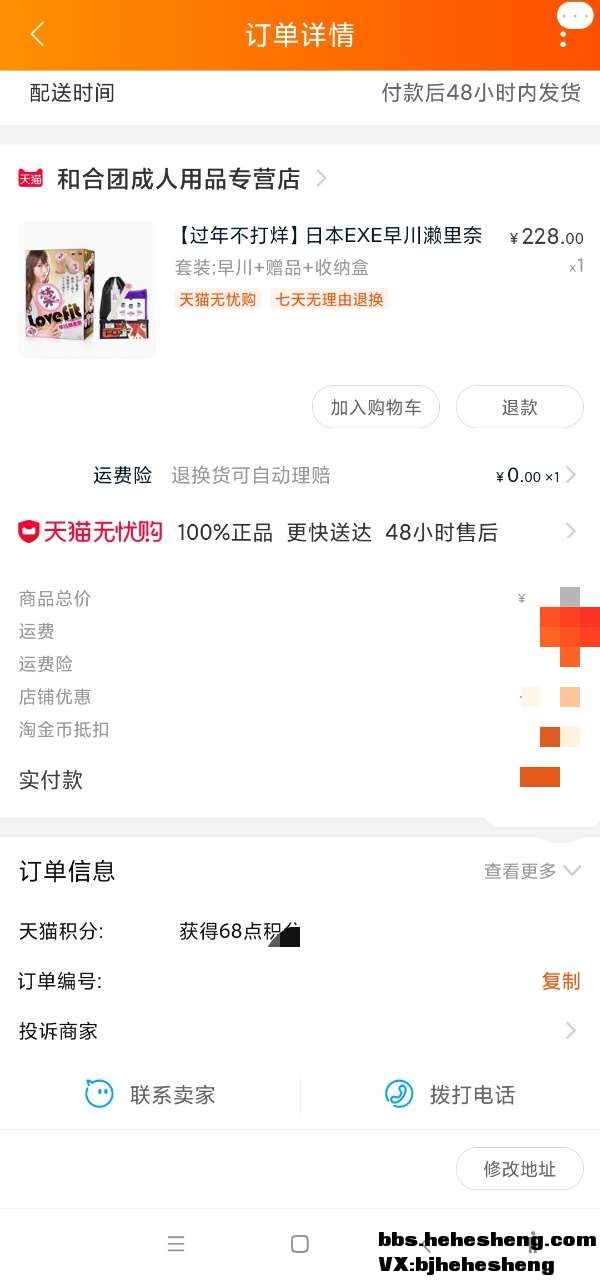Screen dimensions: 600x1280
Task: Request a refund via 退款
Action: [x=519, y=407]
